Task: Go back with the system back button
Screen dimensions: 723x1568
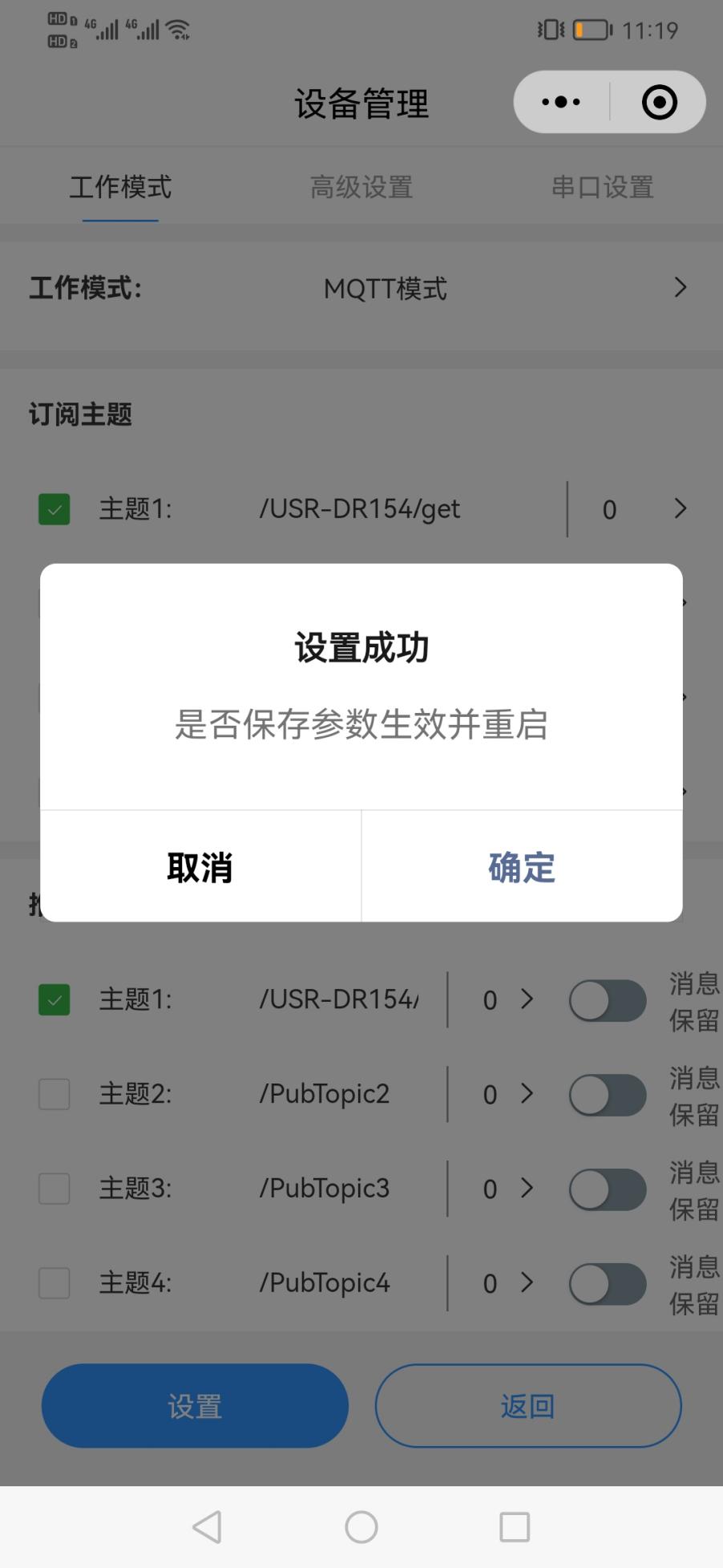Action: (208, 1527)
